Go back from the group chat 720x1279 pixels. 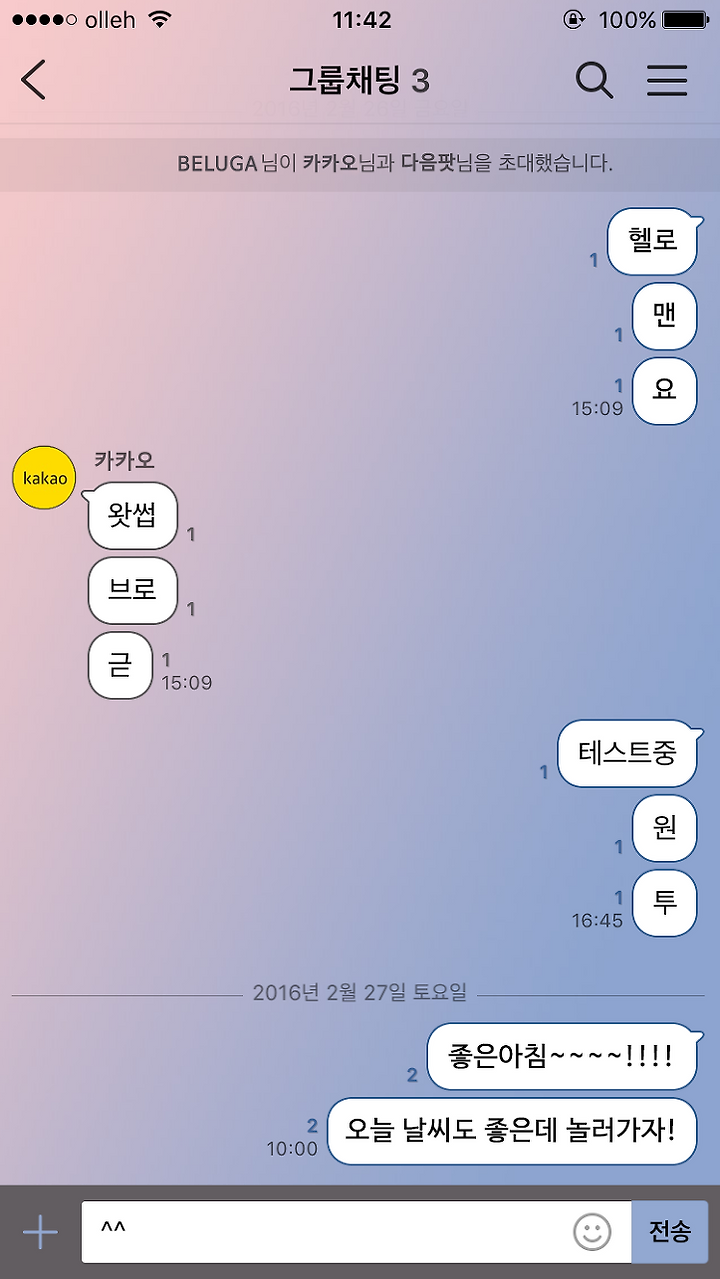pos(34,80)
